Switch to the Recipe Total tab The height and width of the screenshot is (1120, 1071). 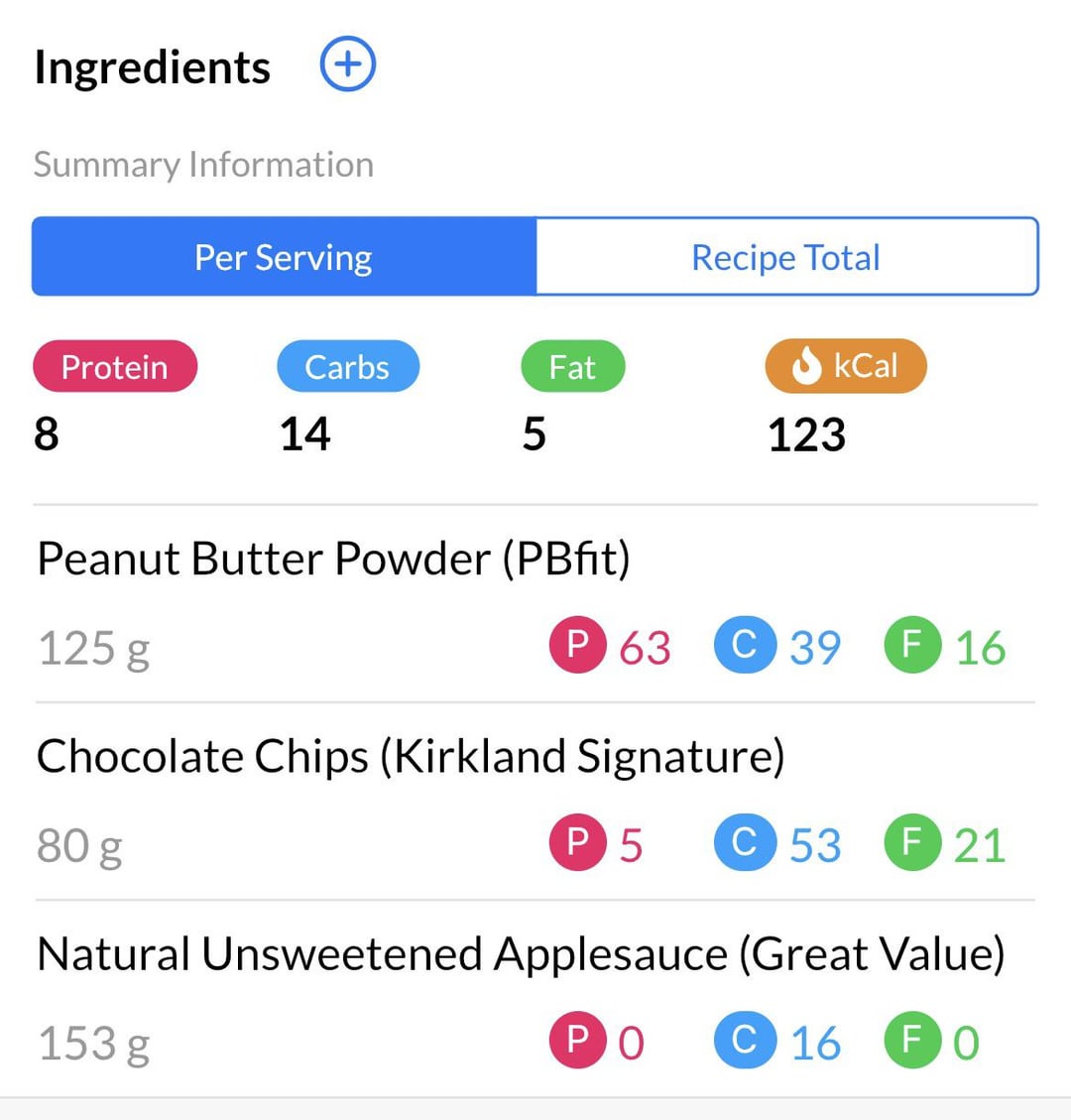pyautogui.click(x=785, y=258)
